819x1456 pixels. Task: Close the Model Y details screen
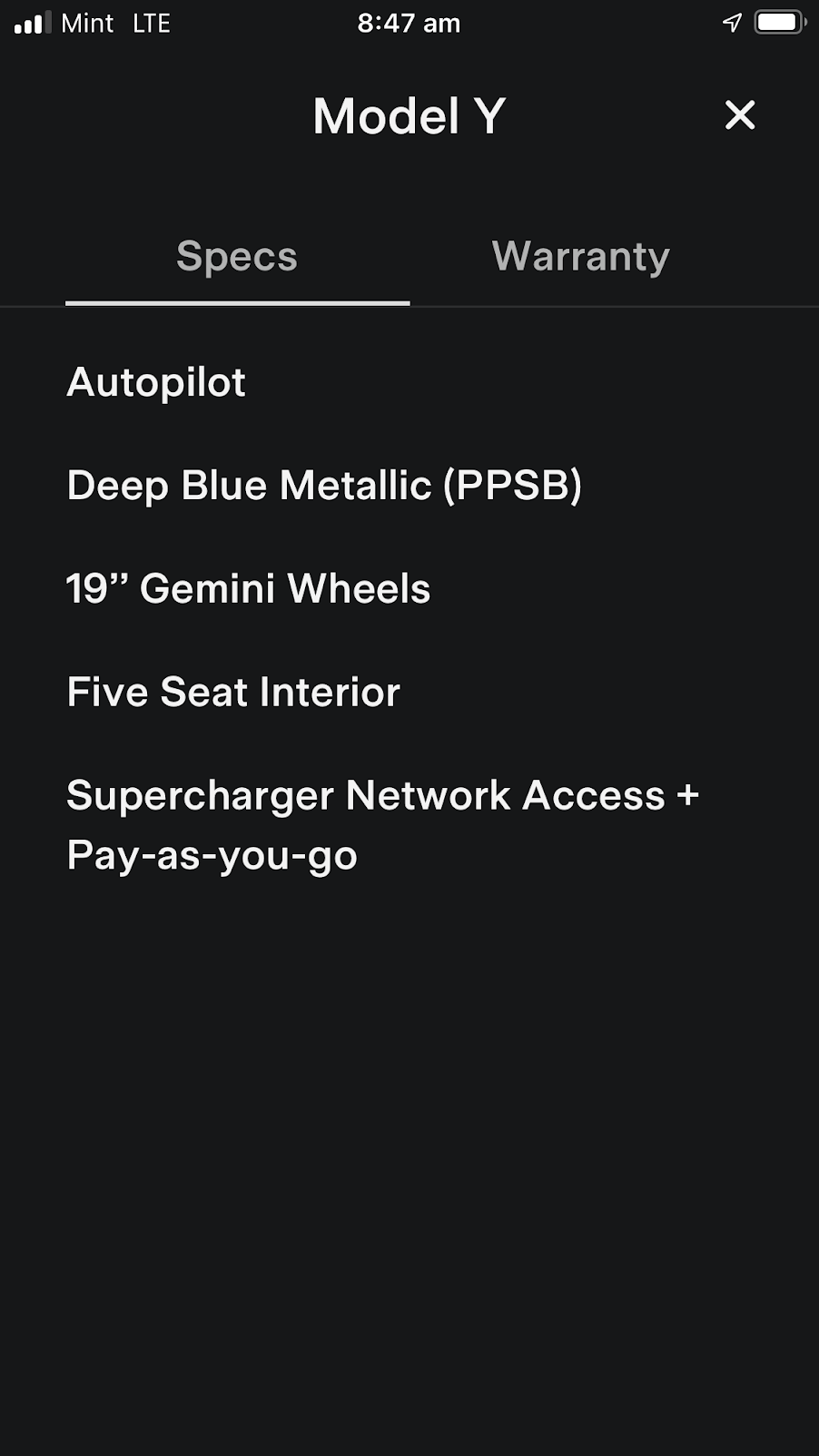coord(739,115)
